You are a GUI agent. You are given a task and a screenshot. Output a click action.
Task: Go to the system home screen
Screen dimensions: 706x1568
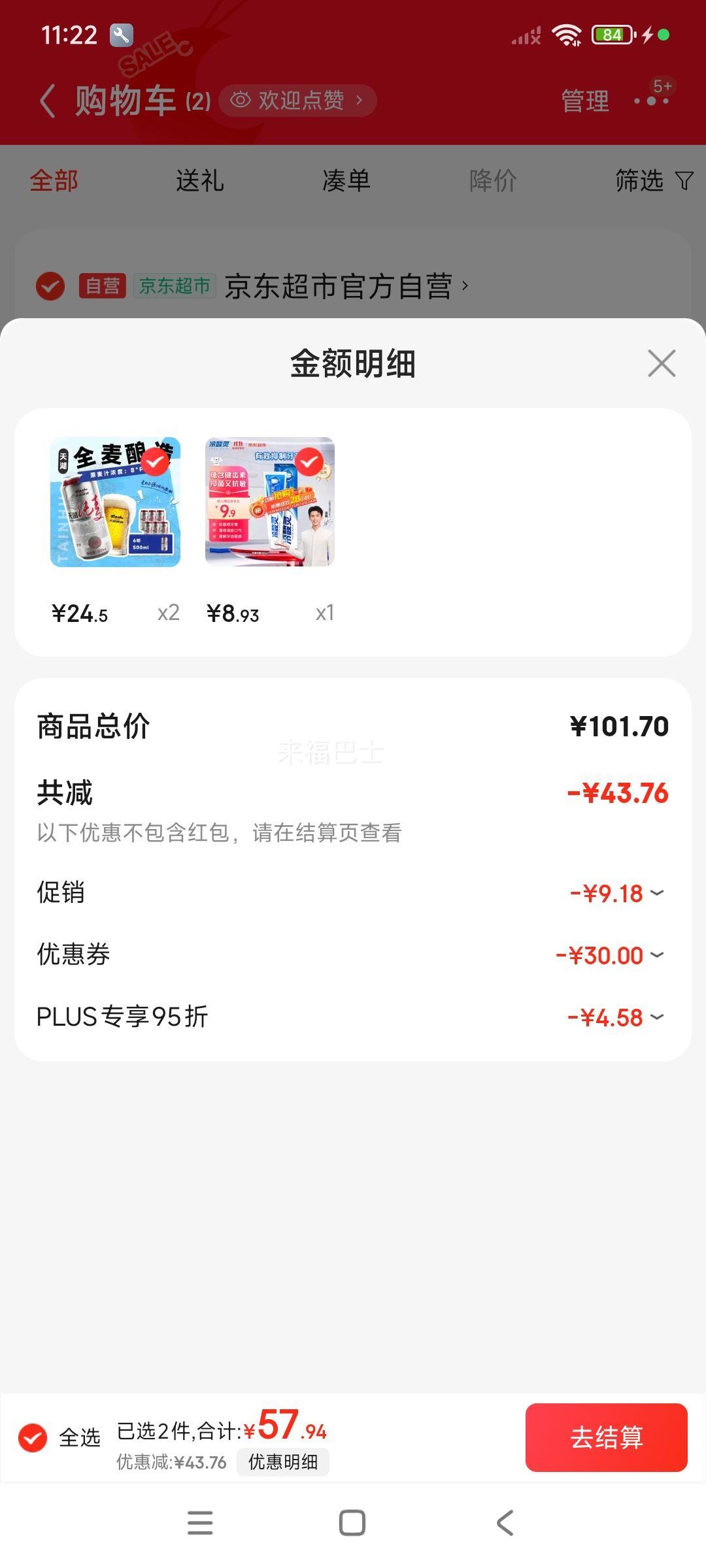352,1523
